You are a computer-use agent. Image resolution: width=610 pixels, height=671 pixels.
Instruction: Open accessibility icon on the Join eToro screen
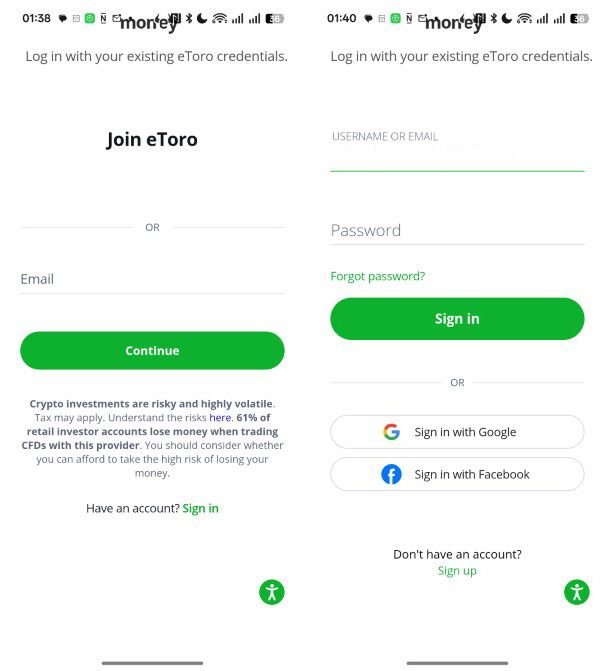click(x=272, y=592)
